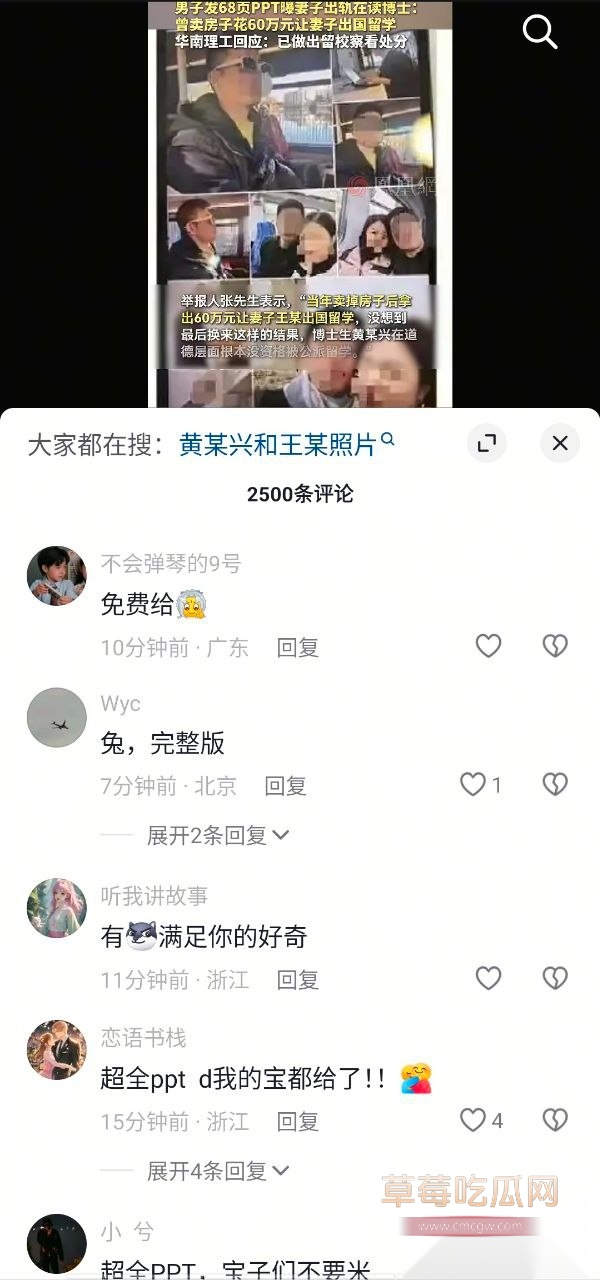Open Wyc's profile avatar
The height and width of the screenshot is (1280, 600).
[56, 717]
